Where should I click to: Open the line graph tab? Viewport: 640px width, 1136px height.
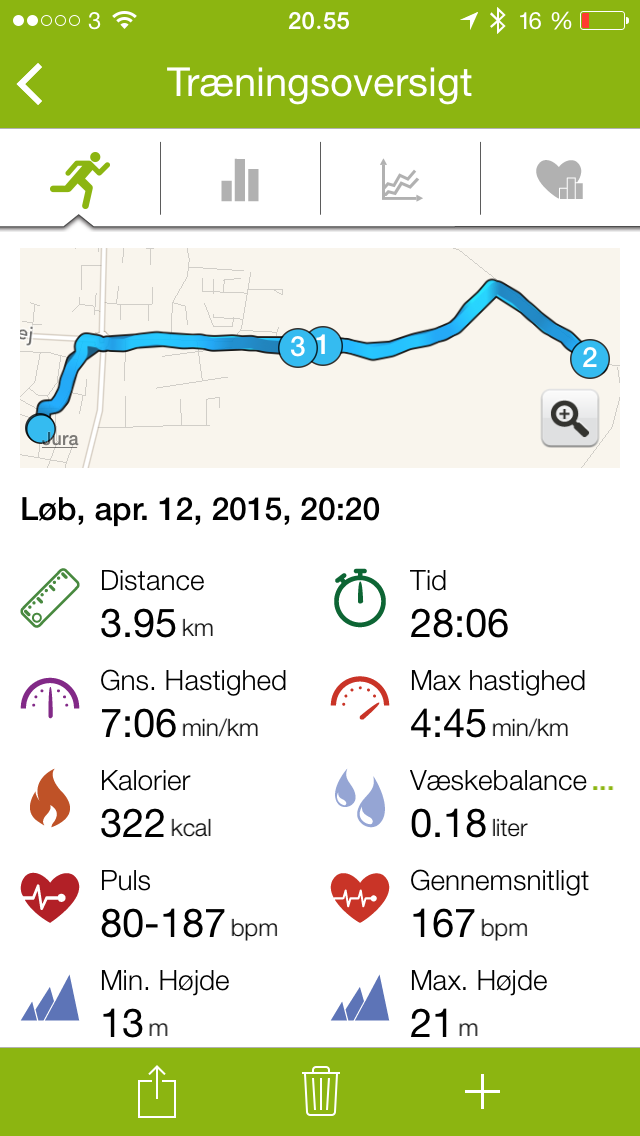click(400, 179)
